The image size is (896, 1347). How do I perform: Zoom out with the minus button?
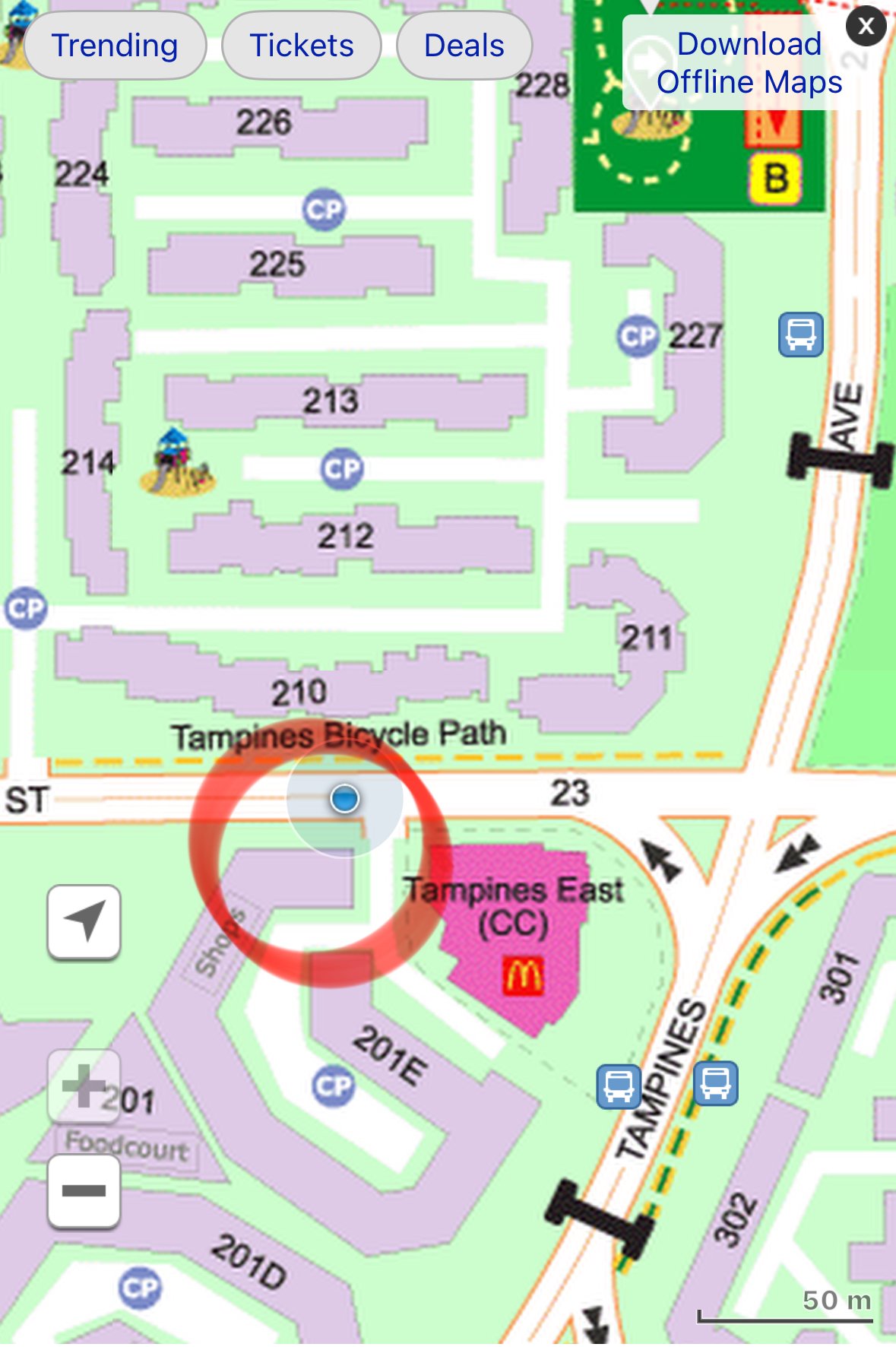pyautogui.click(x=84, y=1190)
